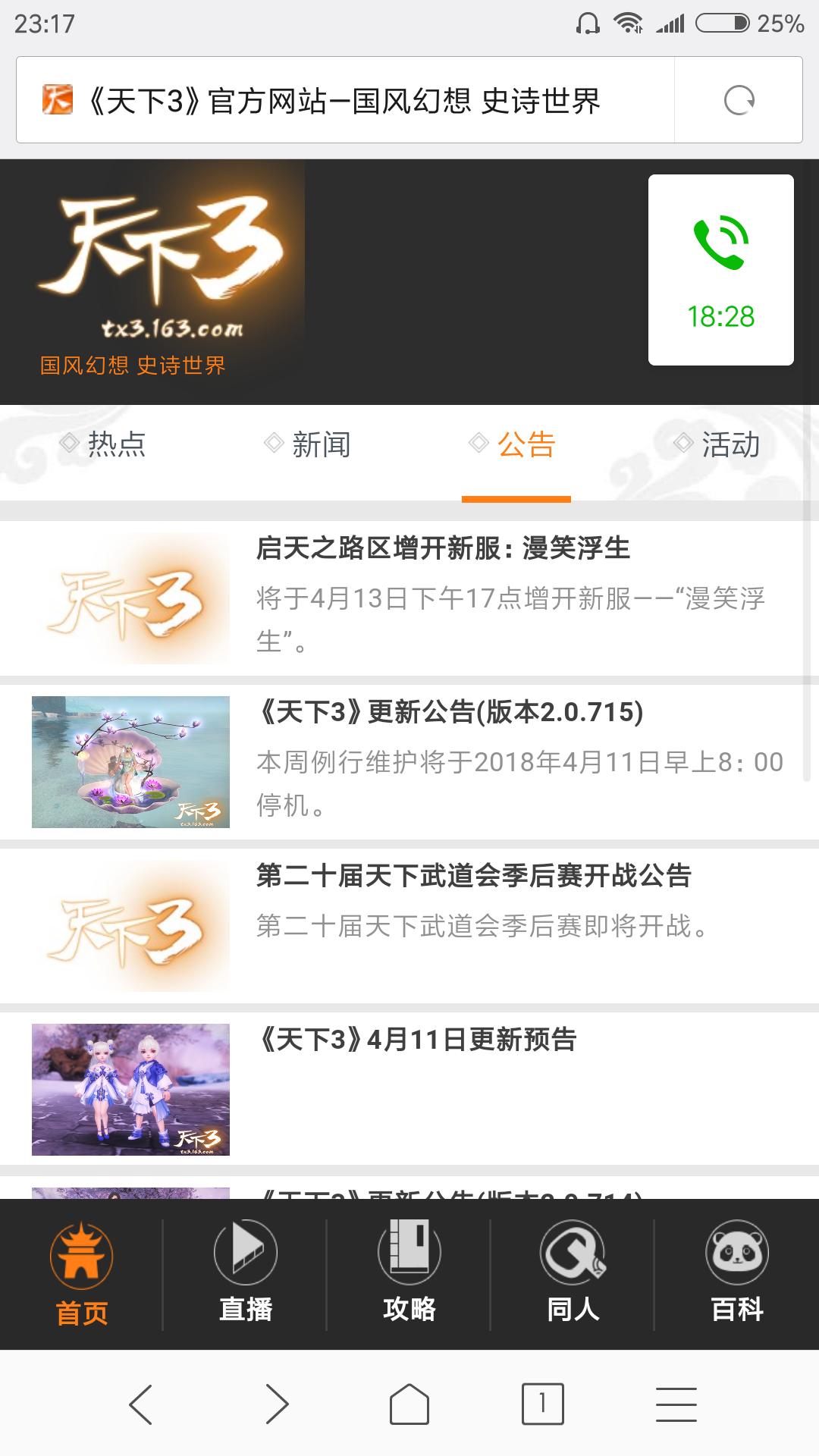Reload the page with the refresh icon
819x1456 pixels.
tap(739, 101)
